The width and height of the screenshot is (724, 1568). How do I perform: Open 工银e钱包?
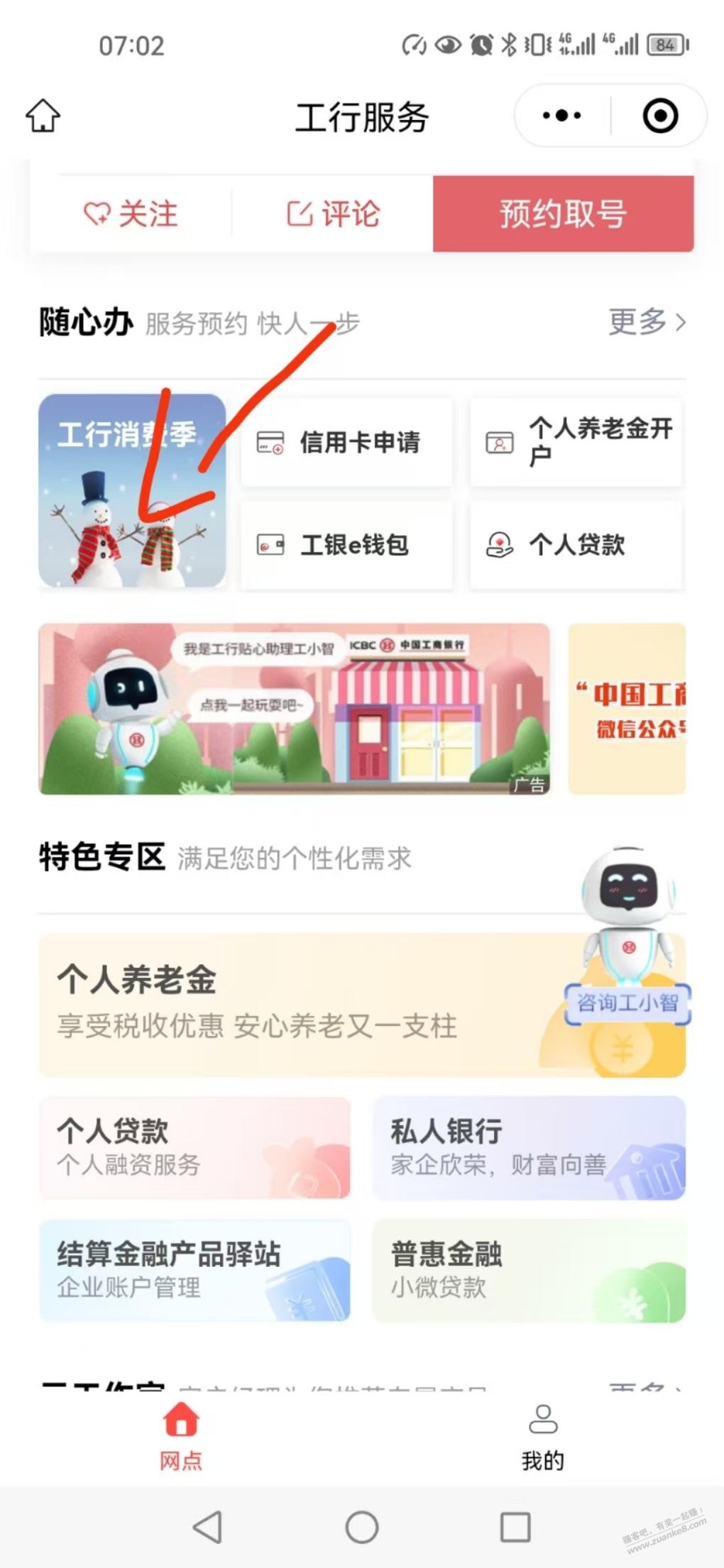(346, 545)
